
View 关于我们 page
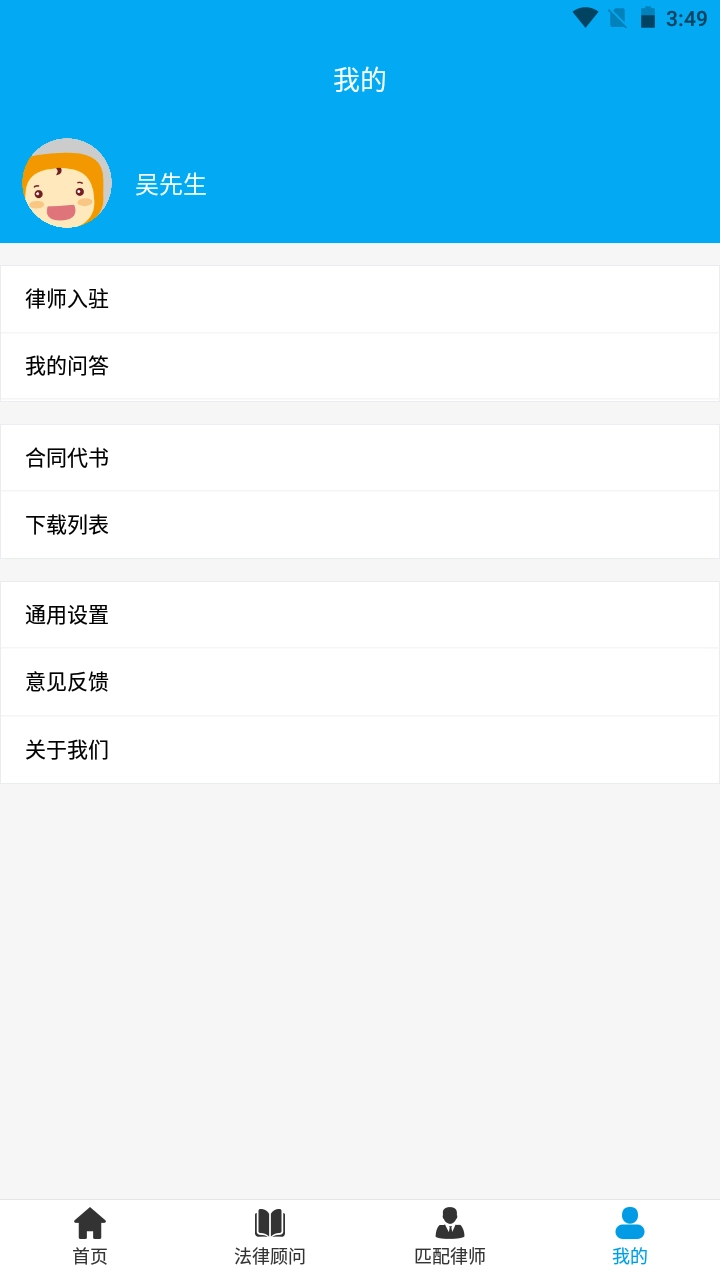[360, 750]
